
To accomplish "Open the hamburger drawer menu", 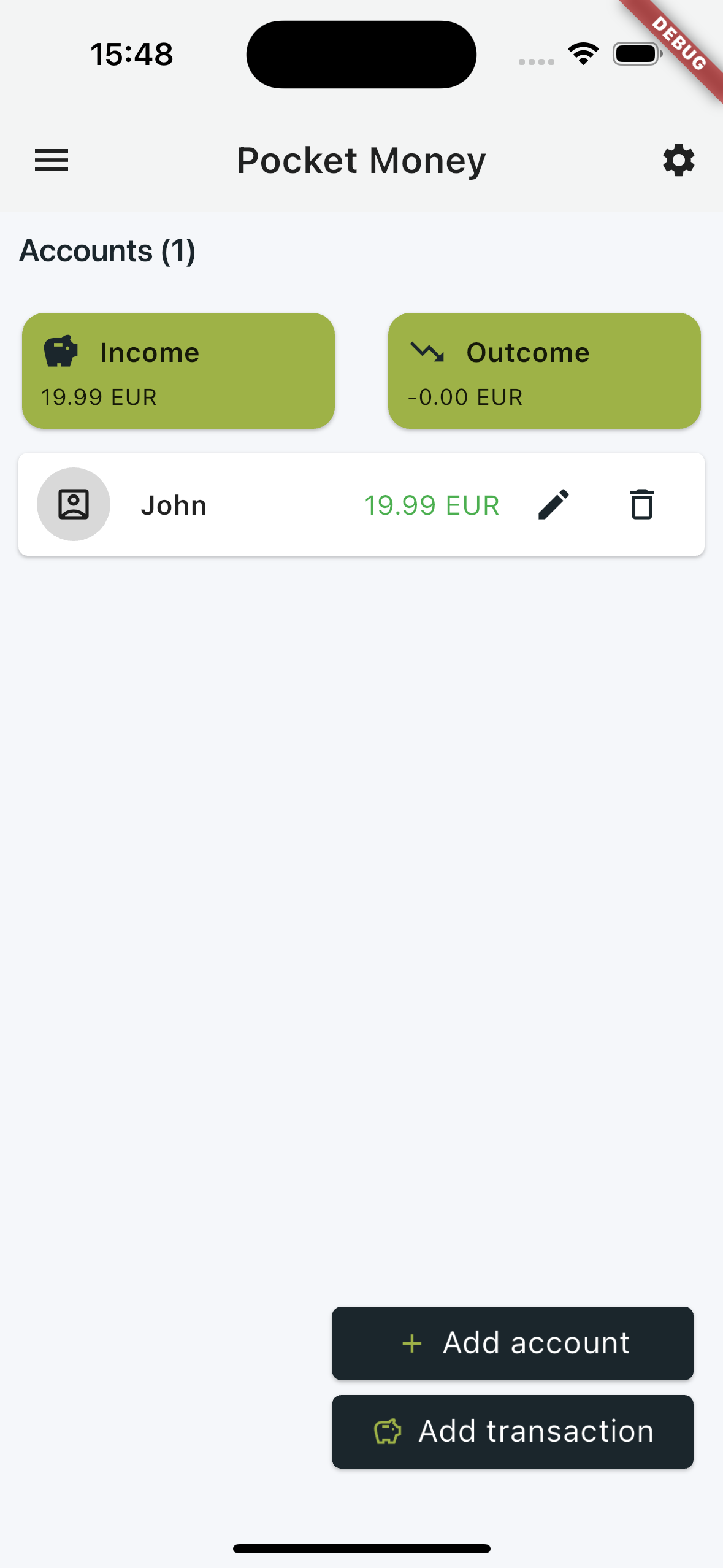I will click(x=52, y=161).
